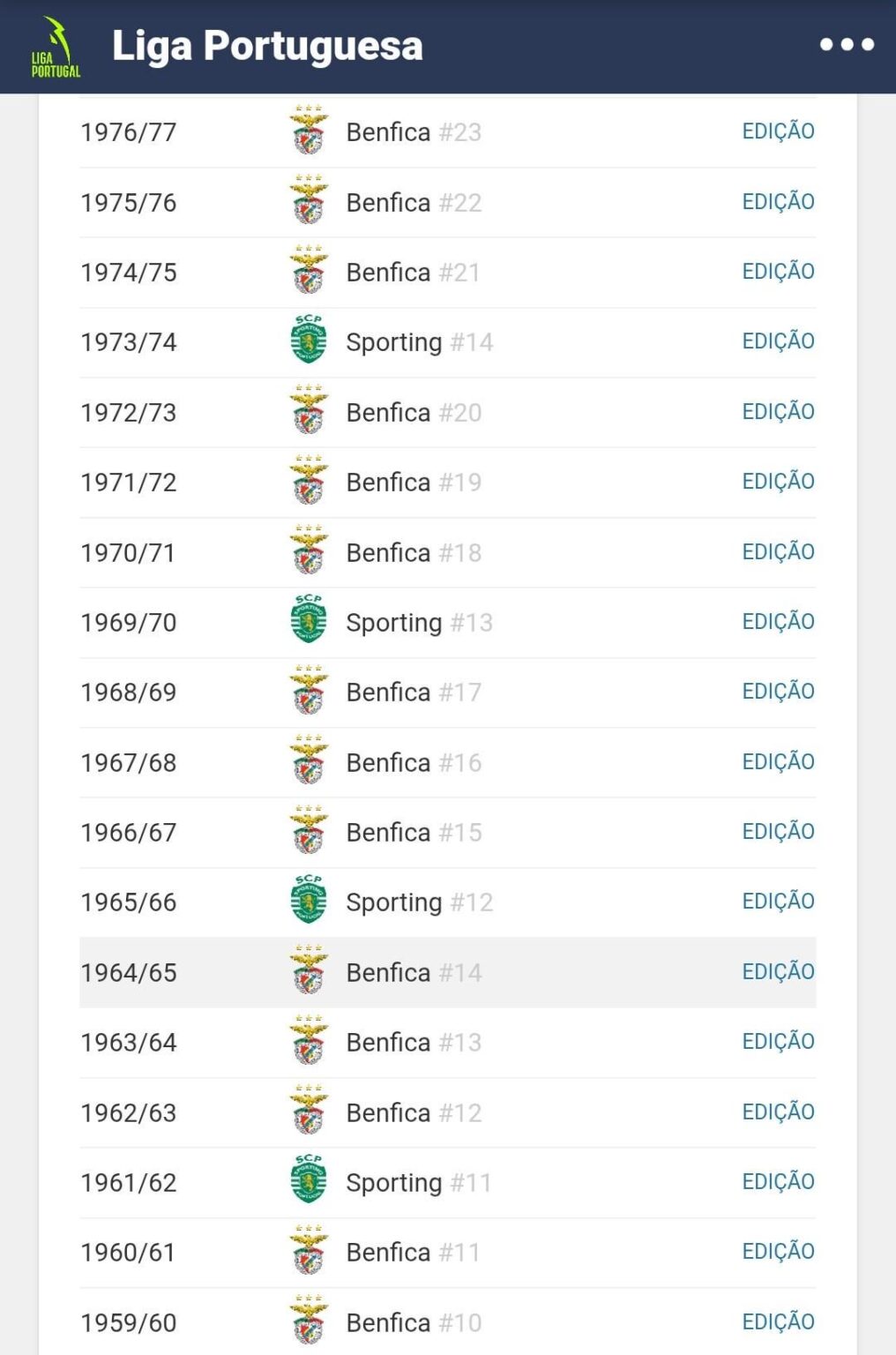Open EDIÇÃO for season 1976/77
Image resolution: width=896 pixels, height=1355 pixels.
(777, 131)
